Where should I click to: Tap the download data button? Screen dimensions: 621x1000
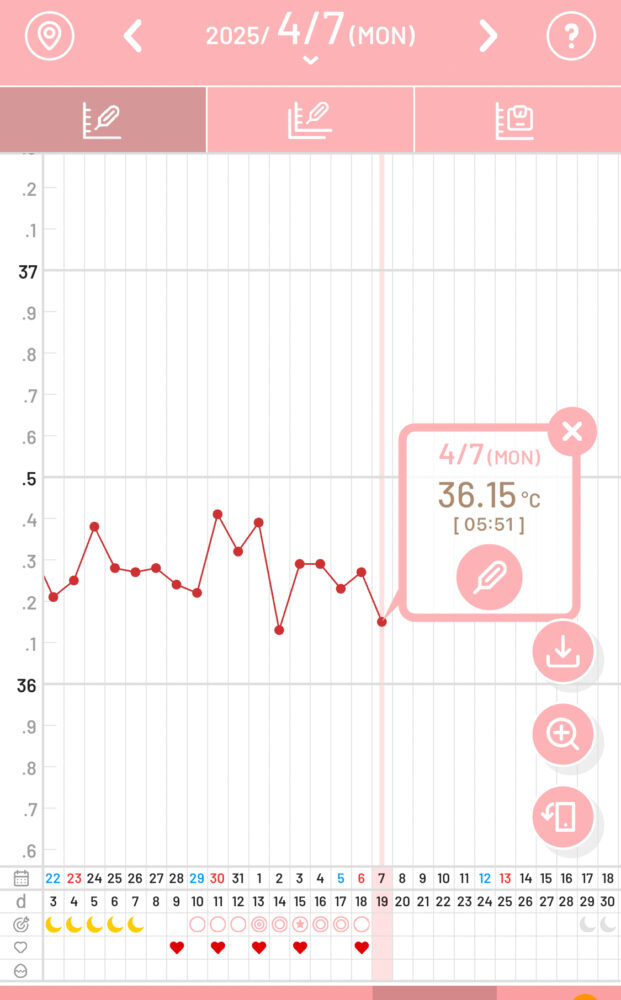[x=563, y=651]
